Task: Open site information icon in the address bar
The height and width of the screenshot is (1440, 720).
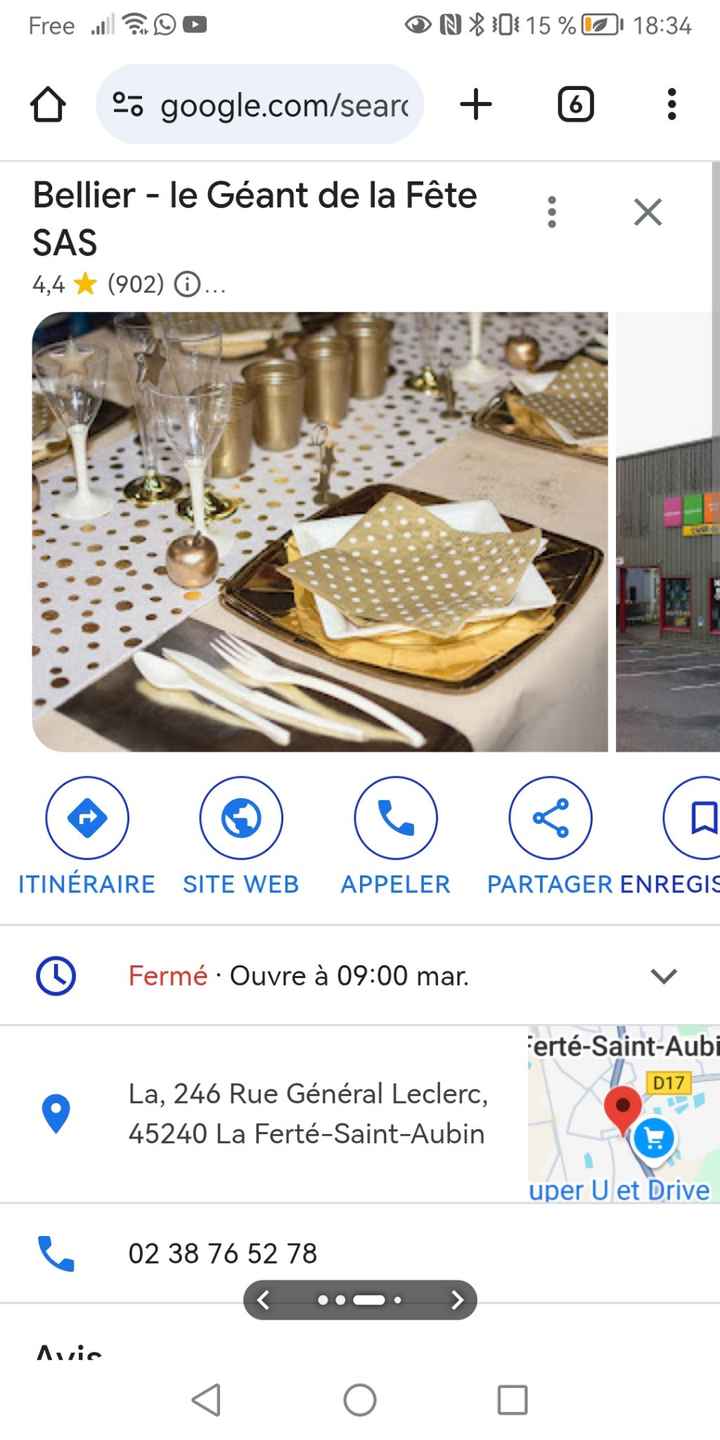Action: [x=128, y=103]
